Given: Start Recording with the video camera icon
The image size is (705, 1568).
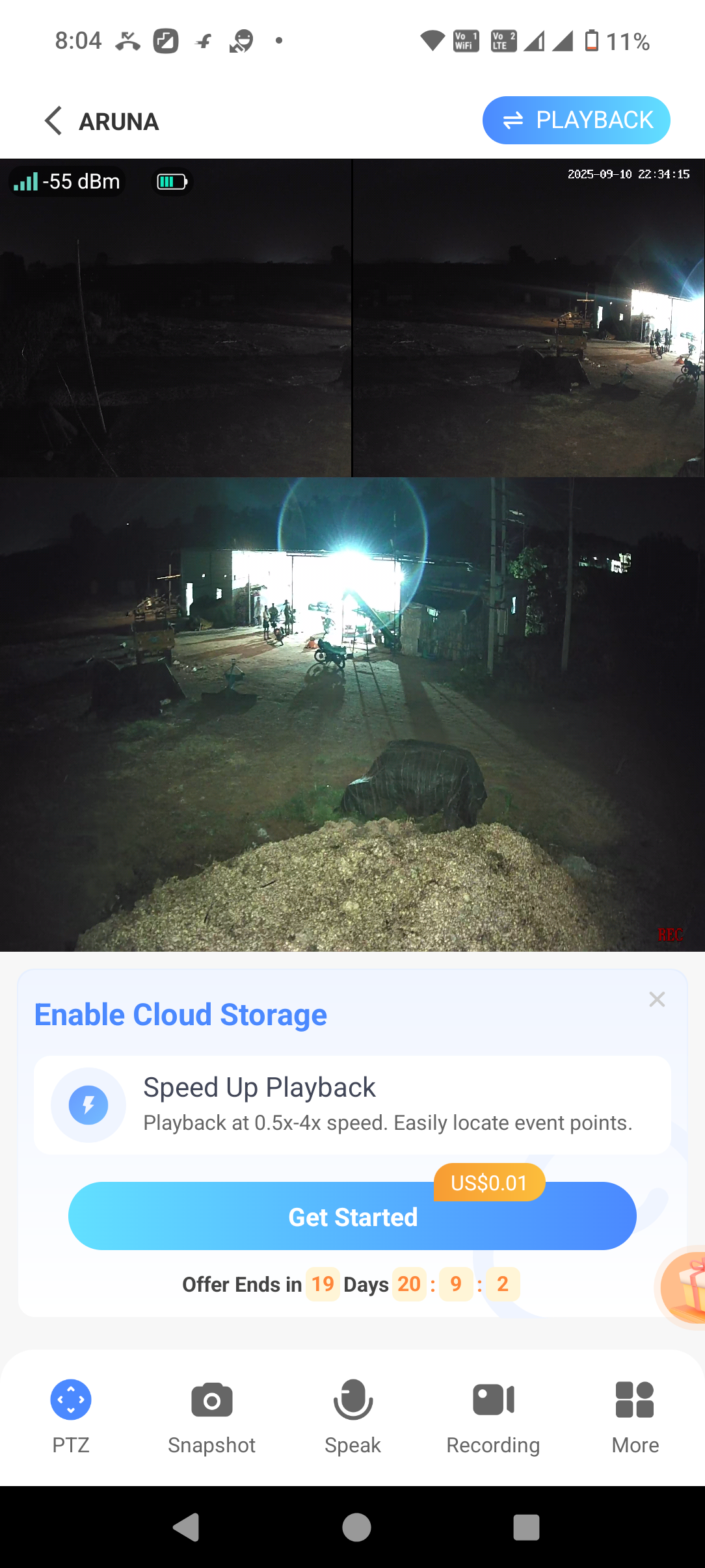Looking at the screenshot, I should 493,1399.
